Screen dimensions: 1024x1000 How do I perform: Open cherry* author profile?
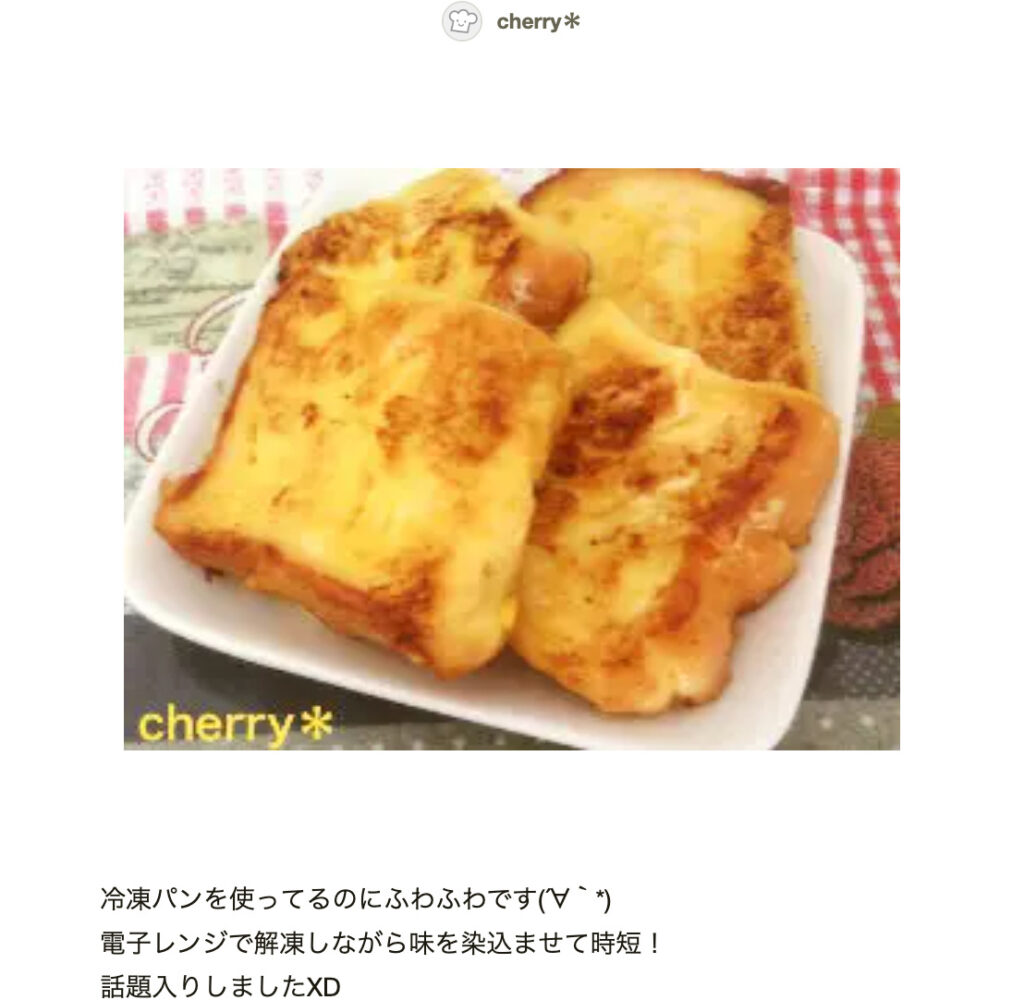coord(537,22)
